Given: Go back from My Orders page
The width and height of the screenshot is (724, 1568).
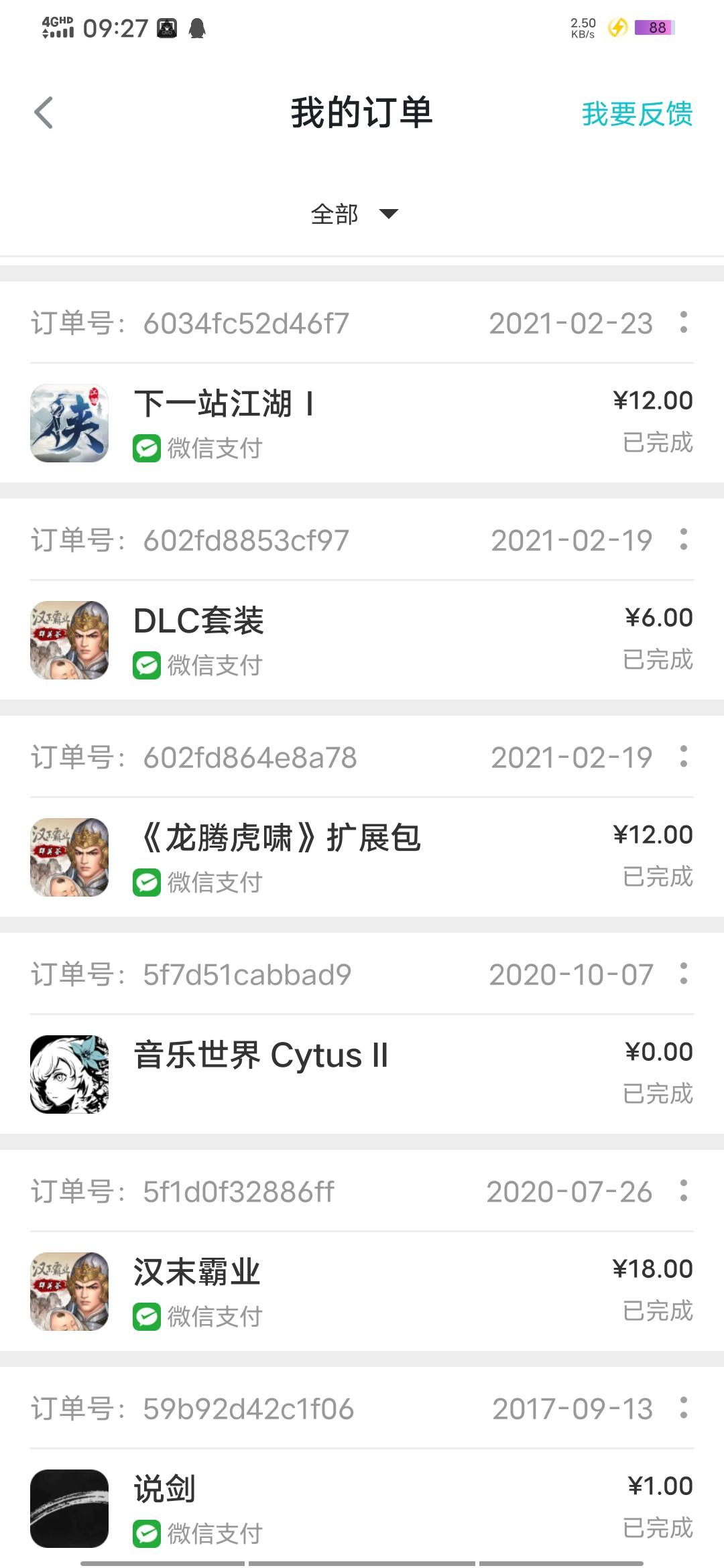Looking at the screenshot, I should tap(44, 113).
